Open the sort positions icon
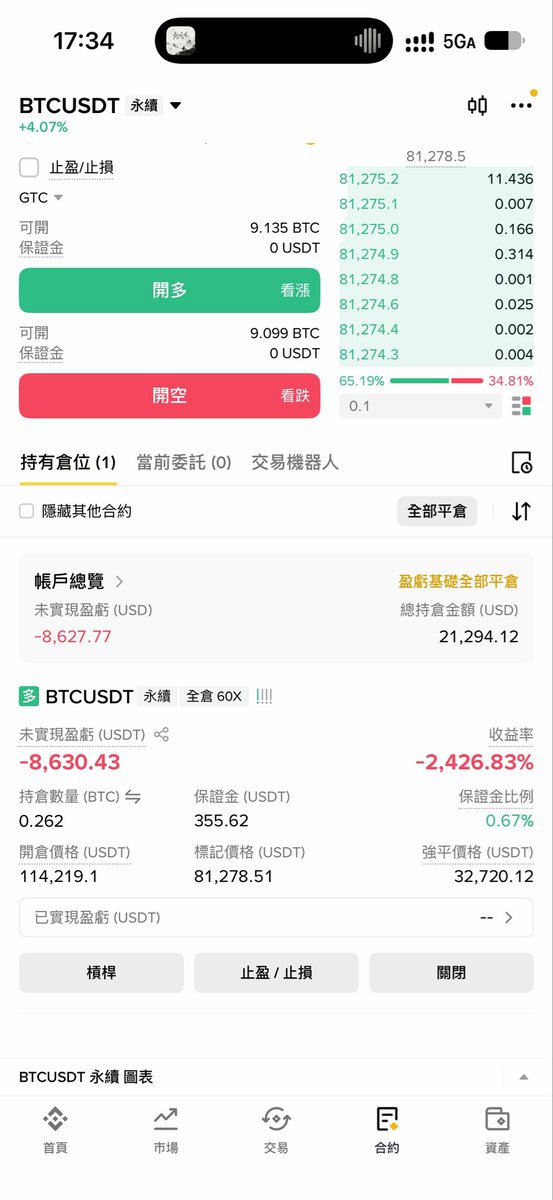 tap(521, 511)
